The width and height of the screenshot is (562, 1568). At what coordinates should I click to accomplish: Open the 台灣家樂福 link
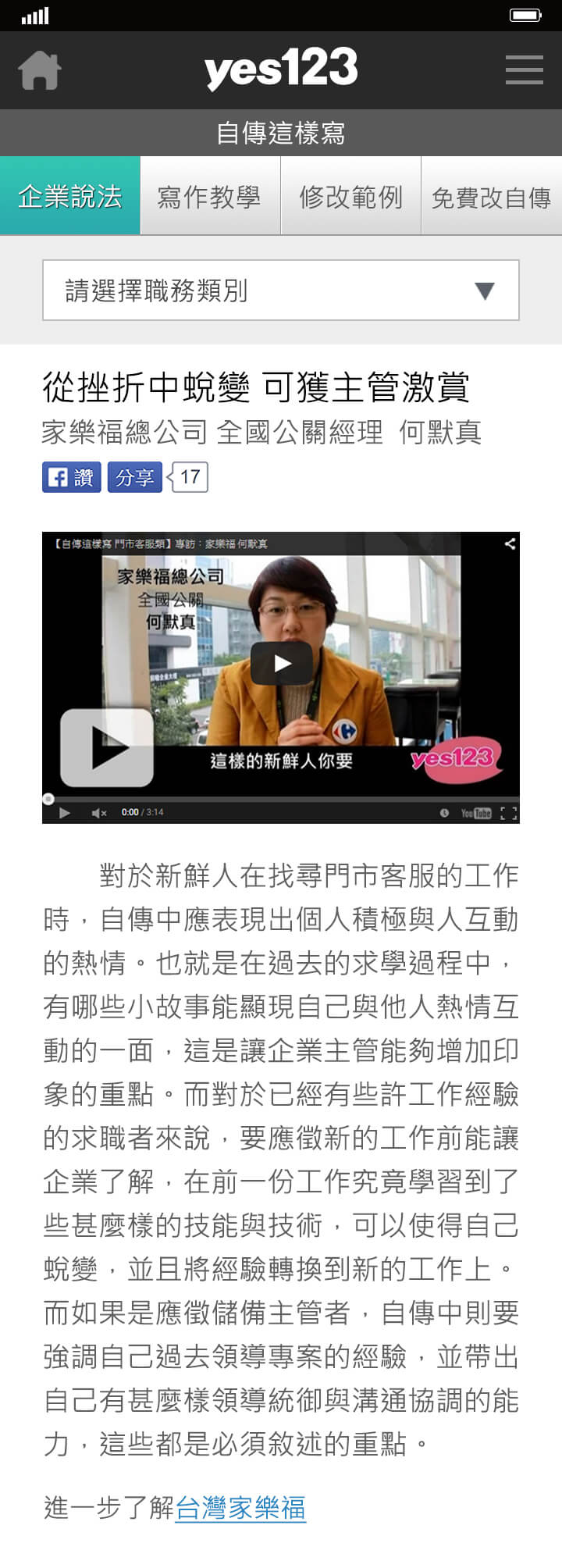coord(240,1507)
